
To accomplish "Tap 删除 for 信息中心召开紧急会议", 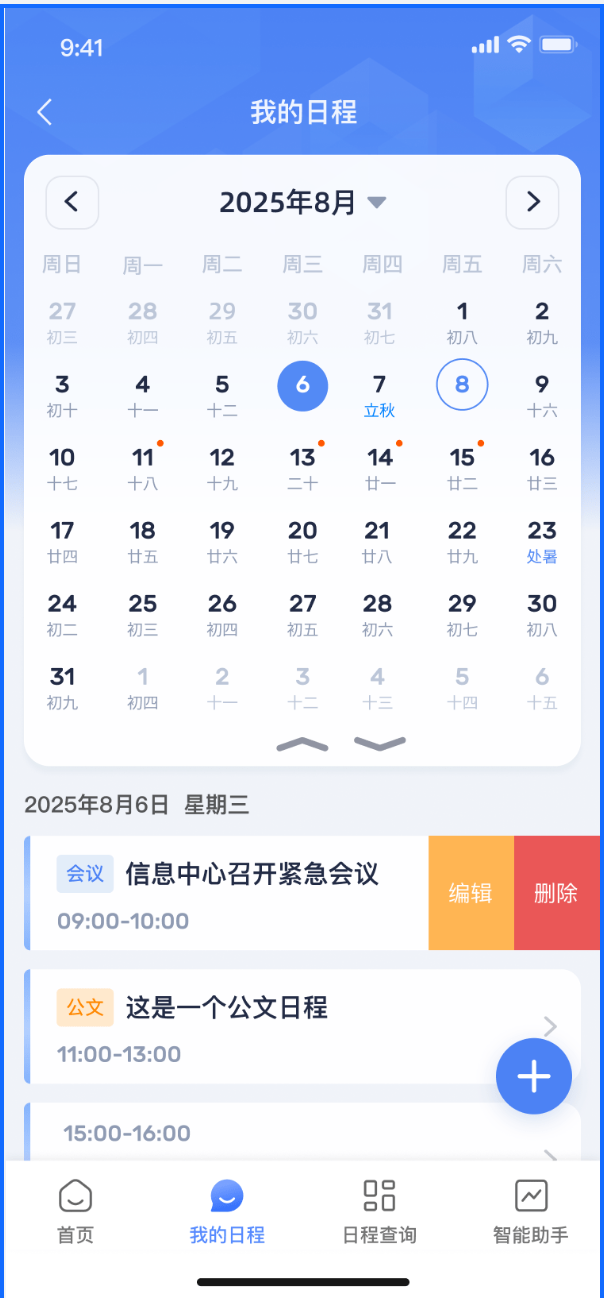I will click(556, 893).
